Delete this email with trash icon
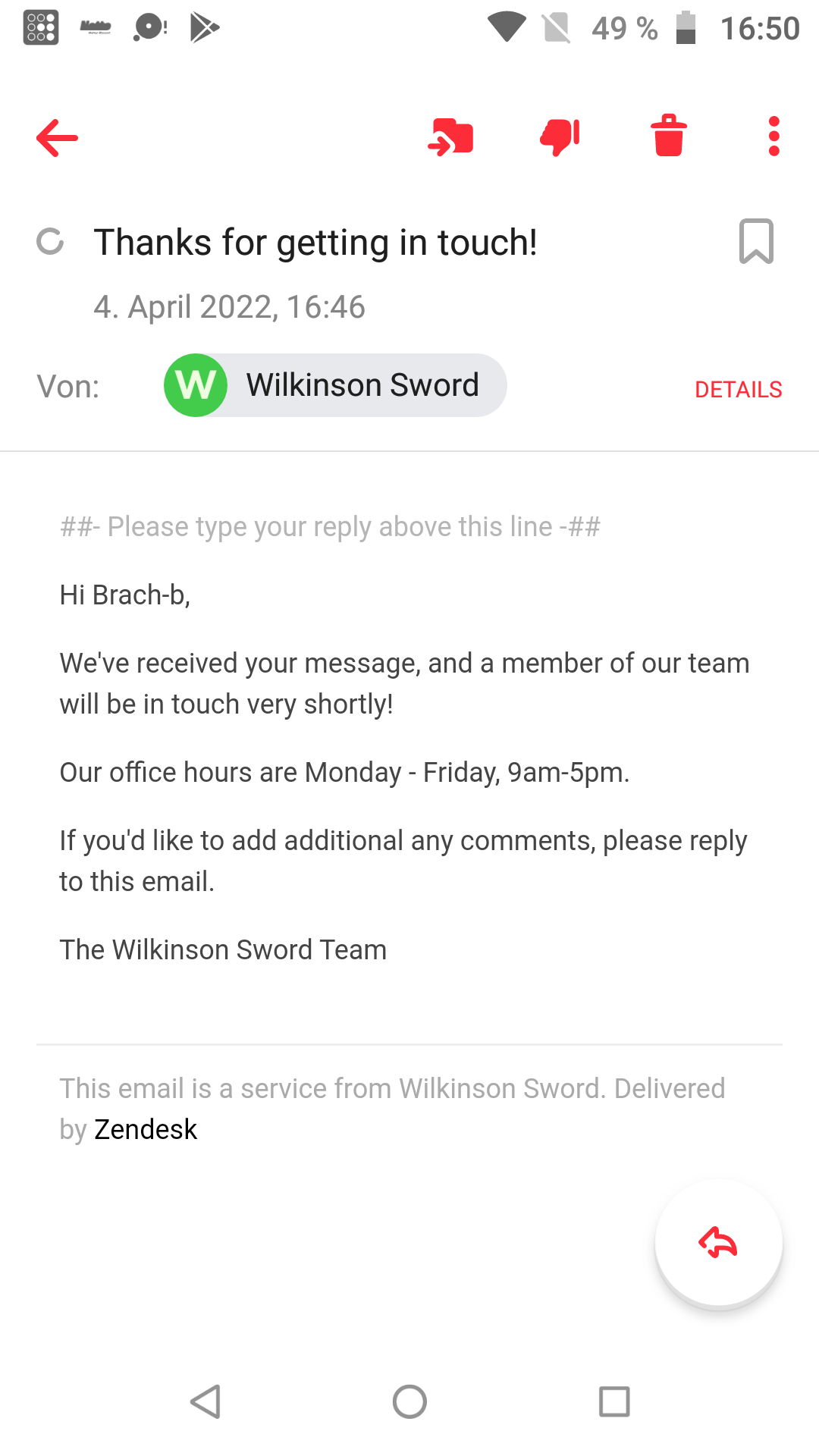This screenshot has width=819, height=1456. [x=669, y=136]
